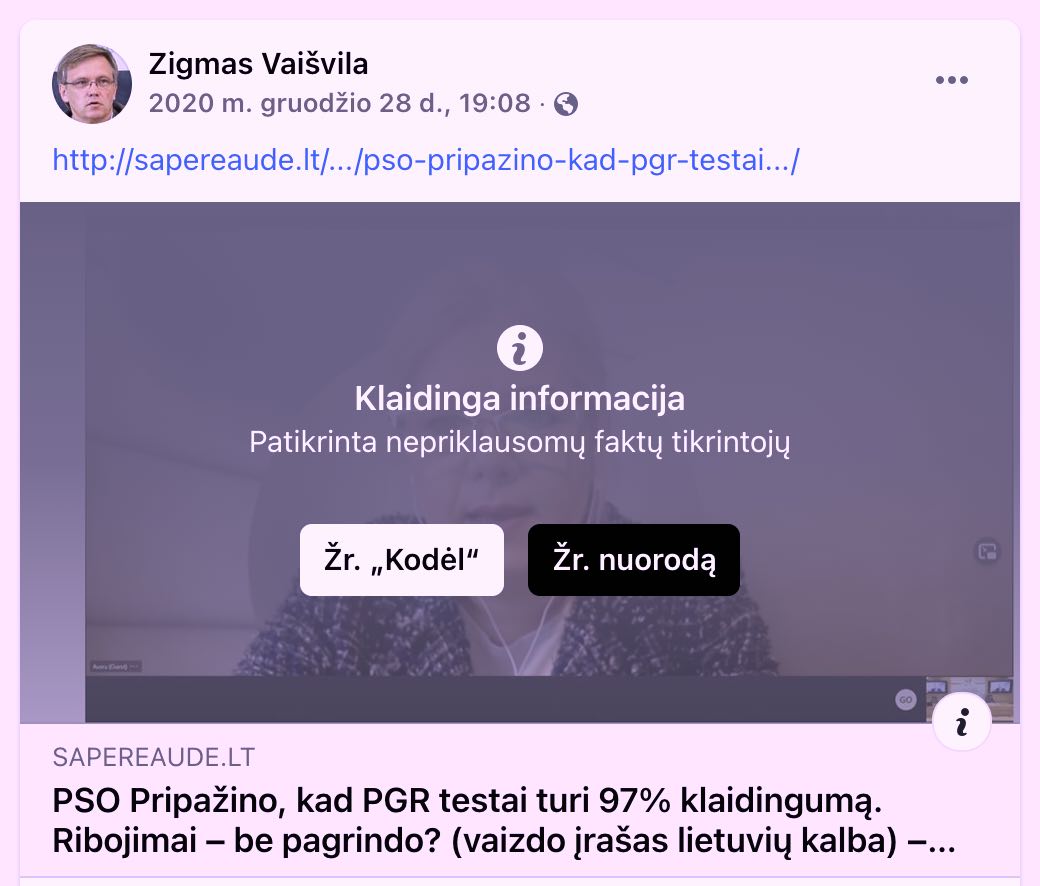Viewport: 1040px width, 886px height.
Task: Open the post's three-dot overflow menu
Action: coord(951,81)
